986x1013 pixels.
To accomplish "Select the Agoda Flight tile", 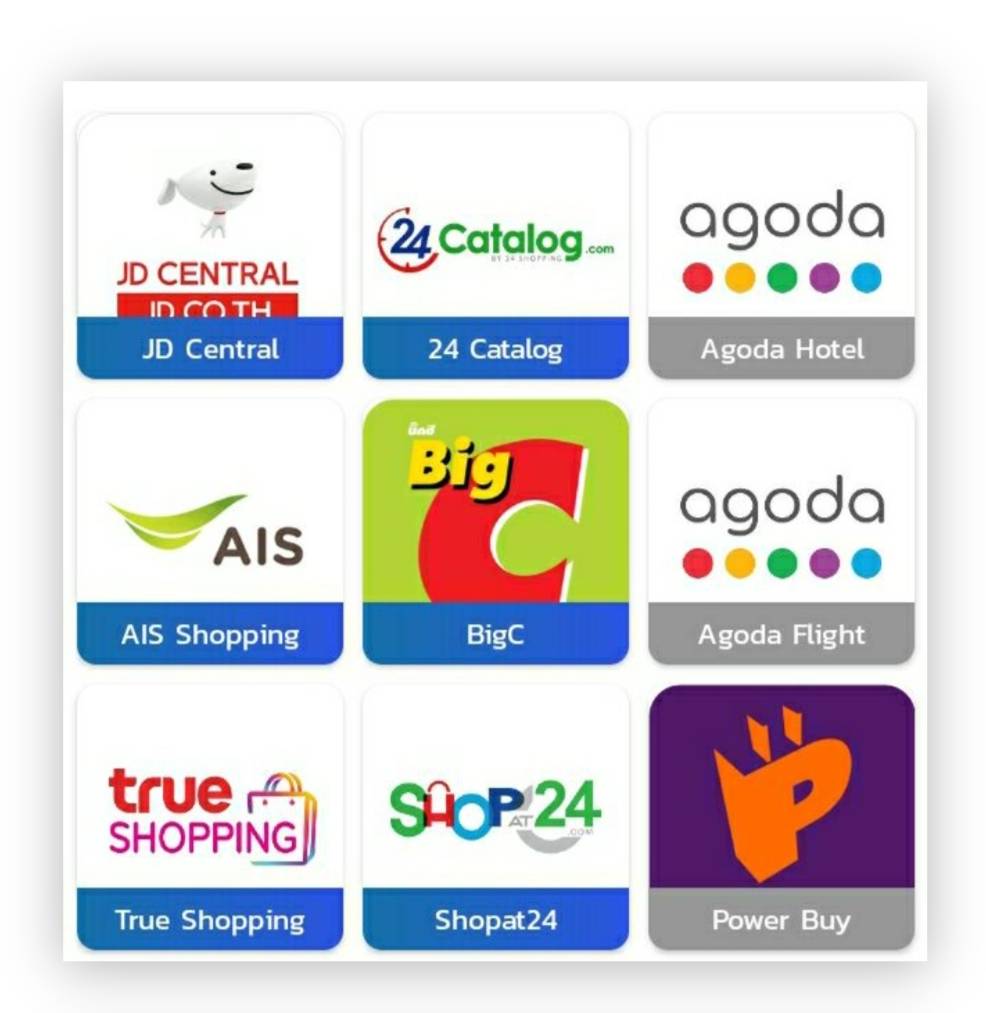I will (781, 531).
